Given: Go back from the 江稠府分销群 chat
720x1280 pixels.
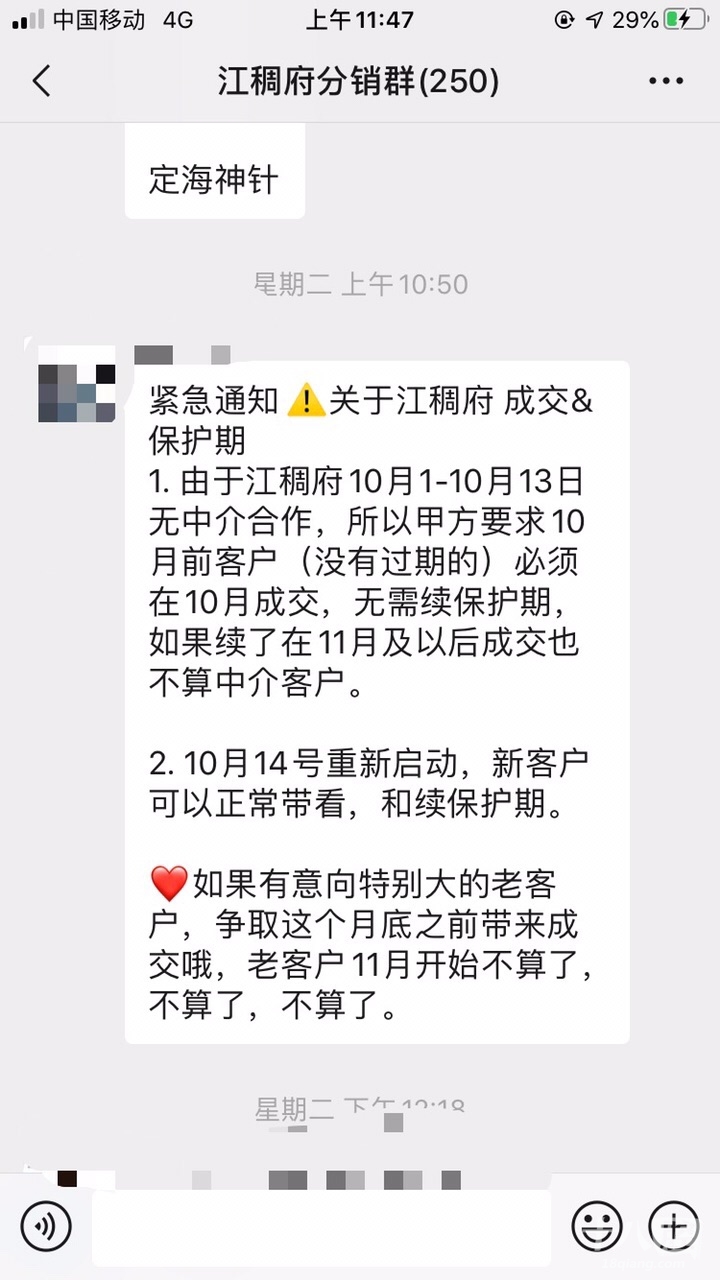Looking at the screenshot, I should click(x=41, y=81).
